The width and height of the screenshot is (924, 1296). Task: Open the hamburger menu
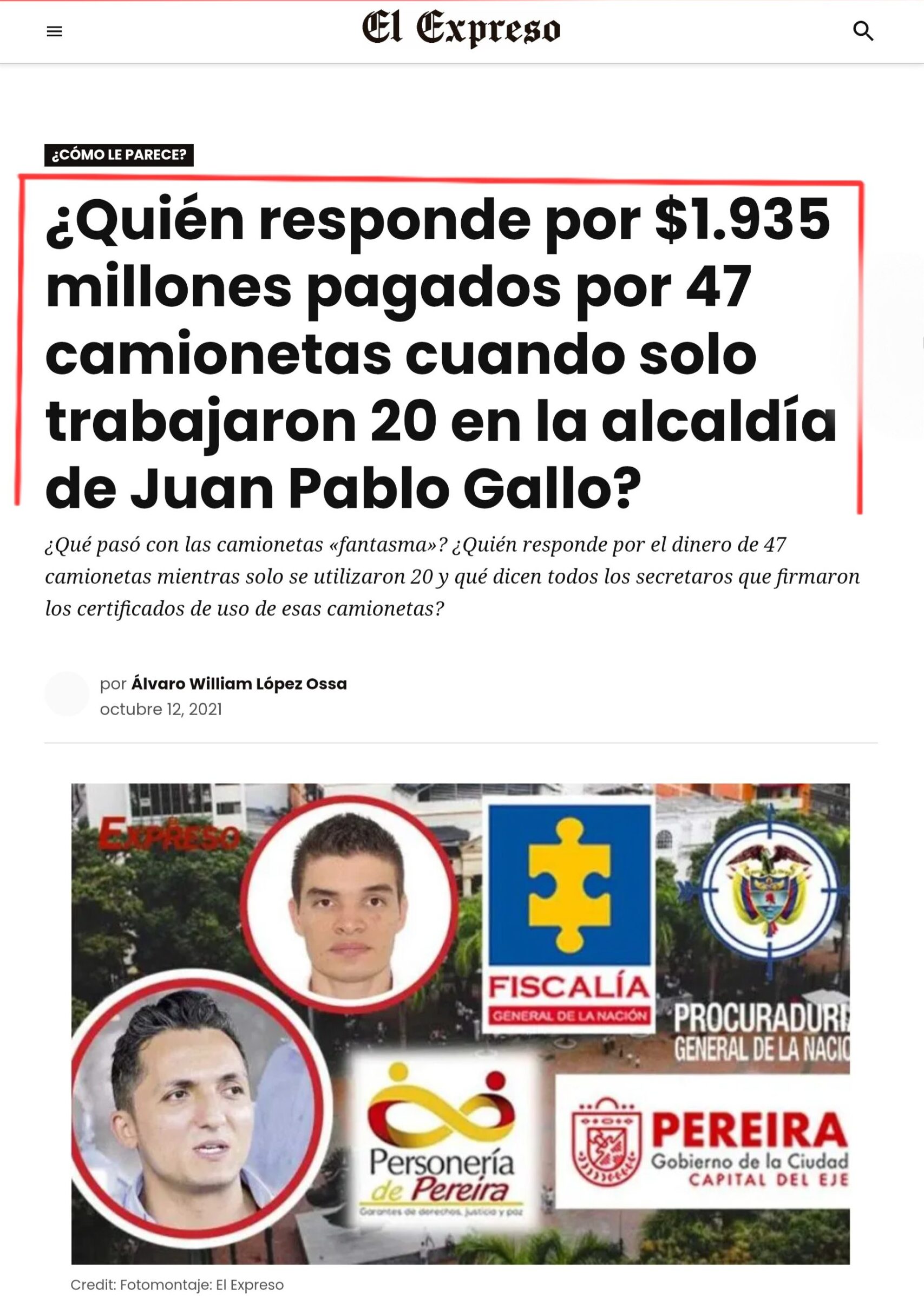(54, 32)
